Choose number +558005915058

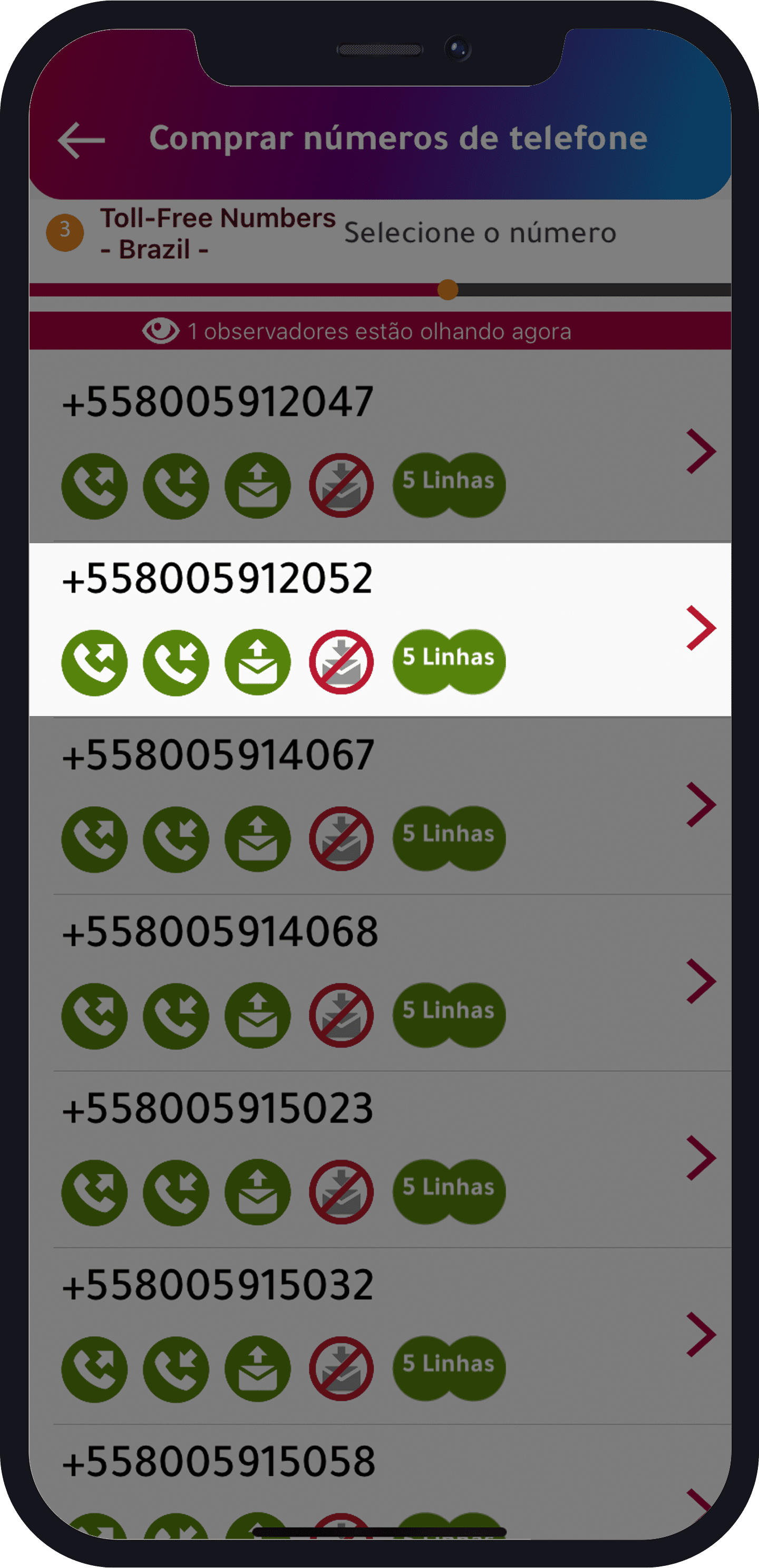click(219, 1462)
